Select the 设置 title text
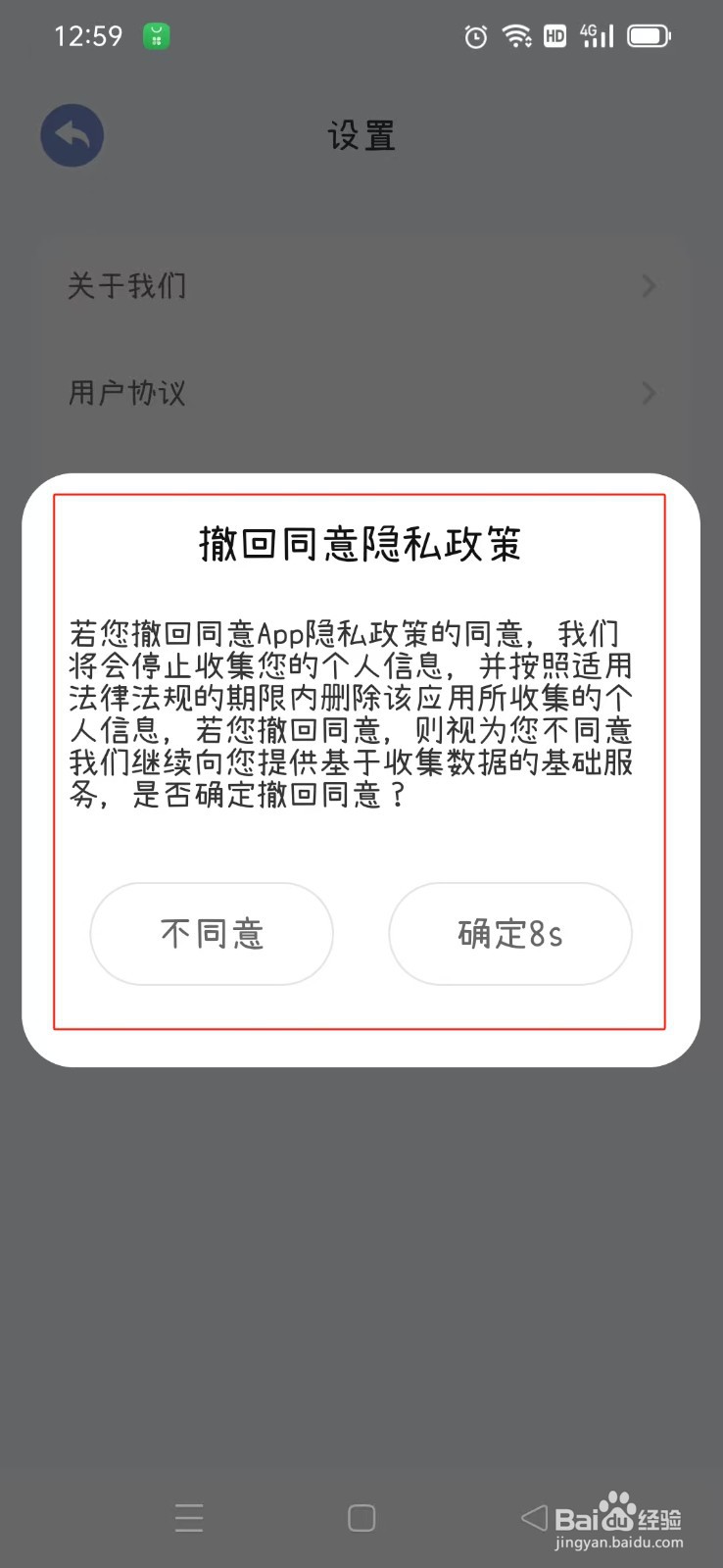The height and width of the screenshot is (1568, 723). click(361, 136)
